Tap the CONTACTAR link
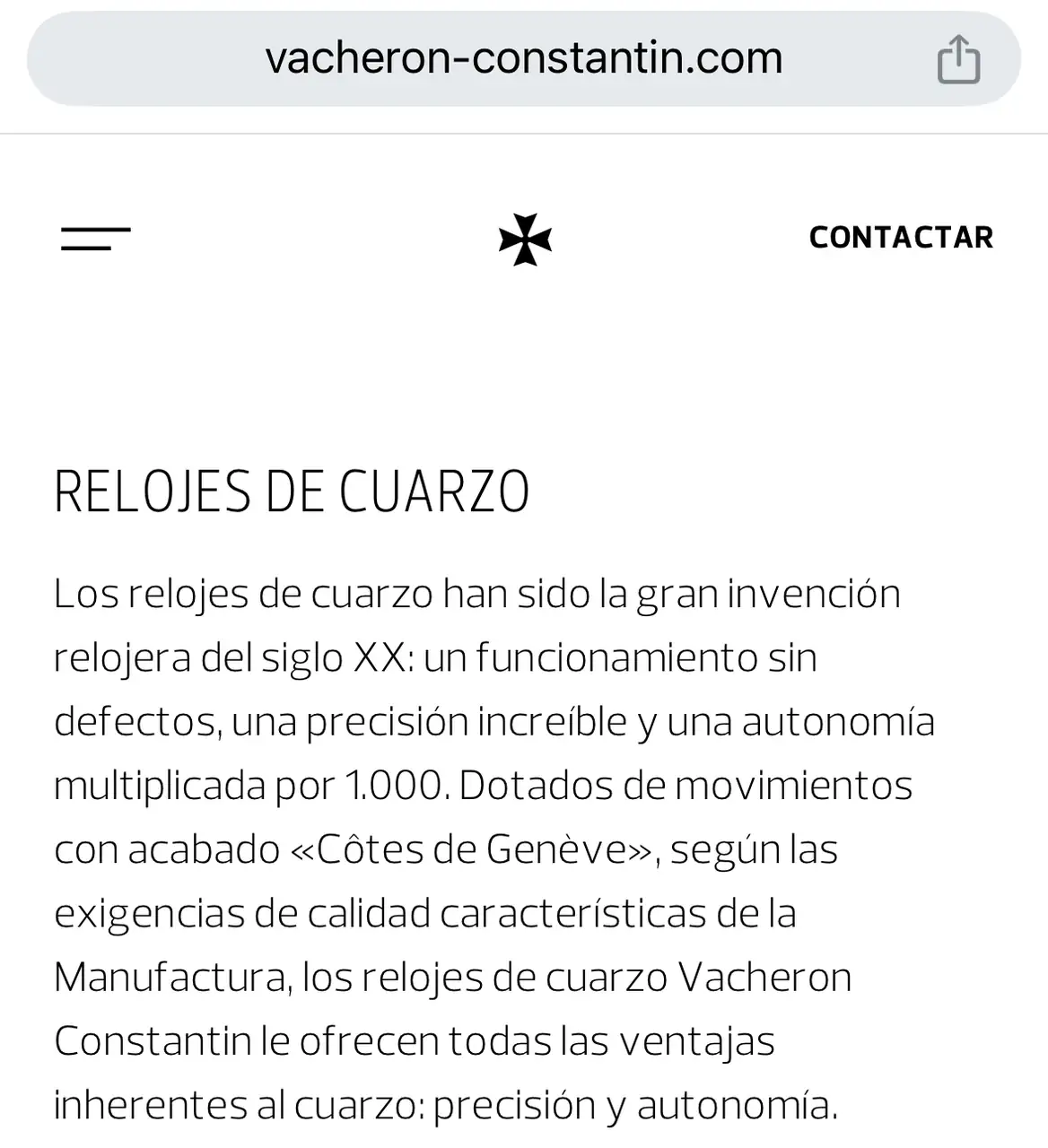This screenshot has height=1148, width=1048. click(901, 238)
